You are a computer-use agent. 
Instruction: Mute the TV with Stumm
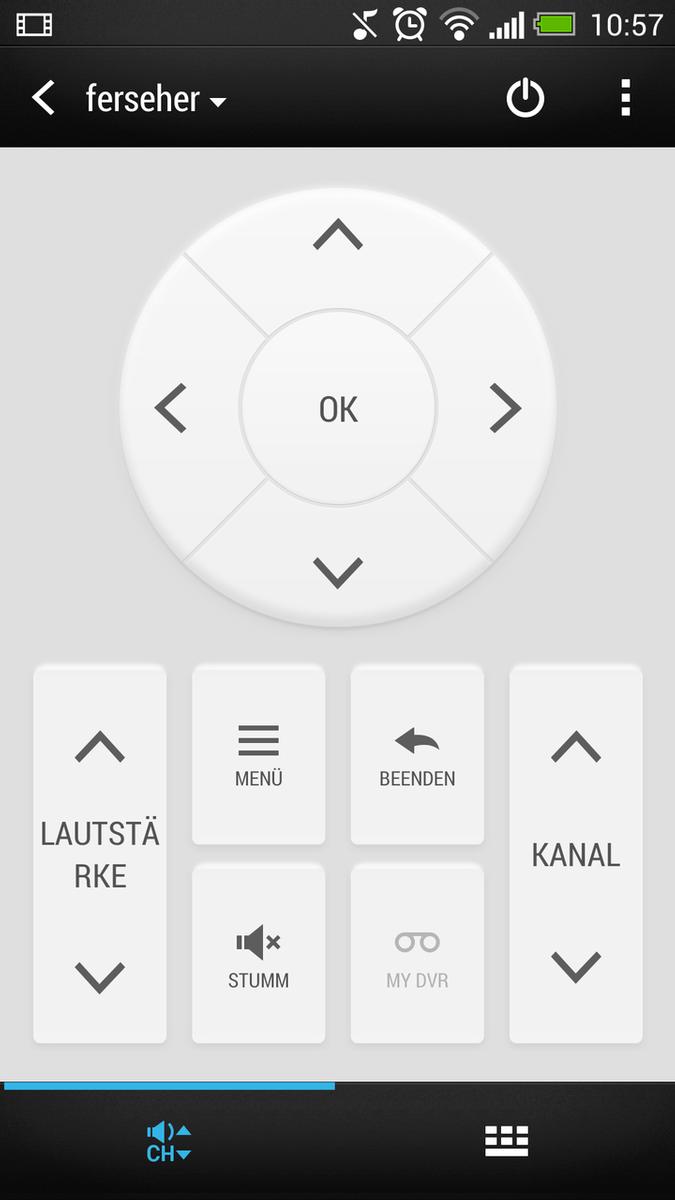pos(259,954)
